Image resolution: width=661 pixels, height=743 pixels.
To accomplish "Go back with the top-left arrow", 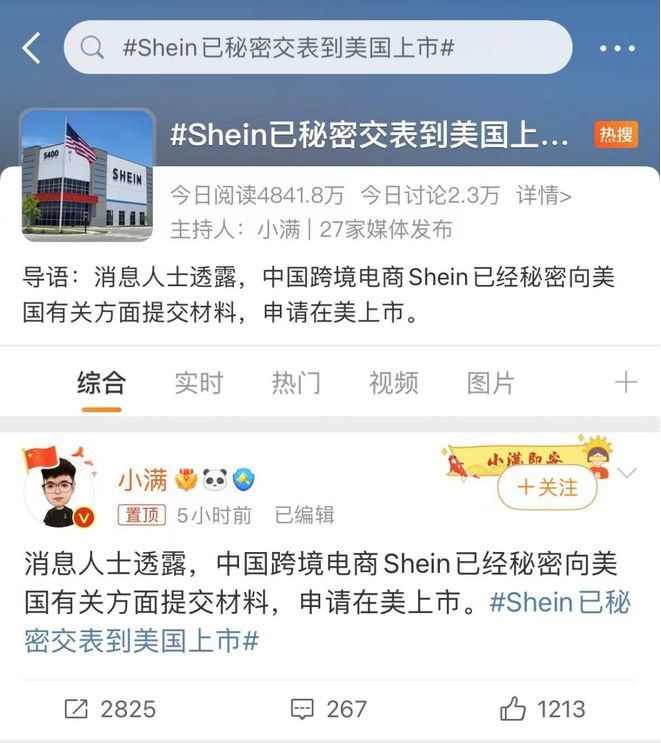I will [x=32, y=47].
